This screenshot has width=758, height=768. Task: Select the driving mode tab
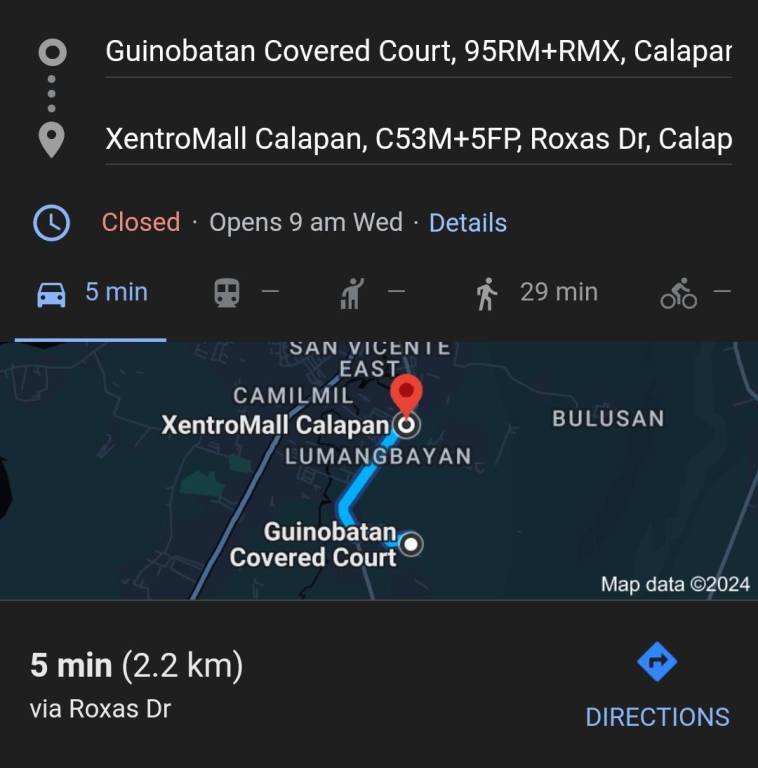click(x=92, y=293)
